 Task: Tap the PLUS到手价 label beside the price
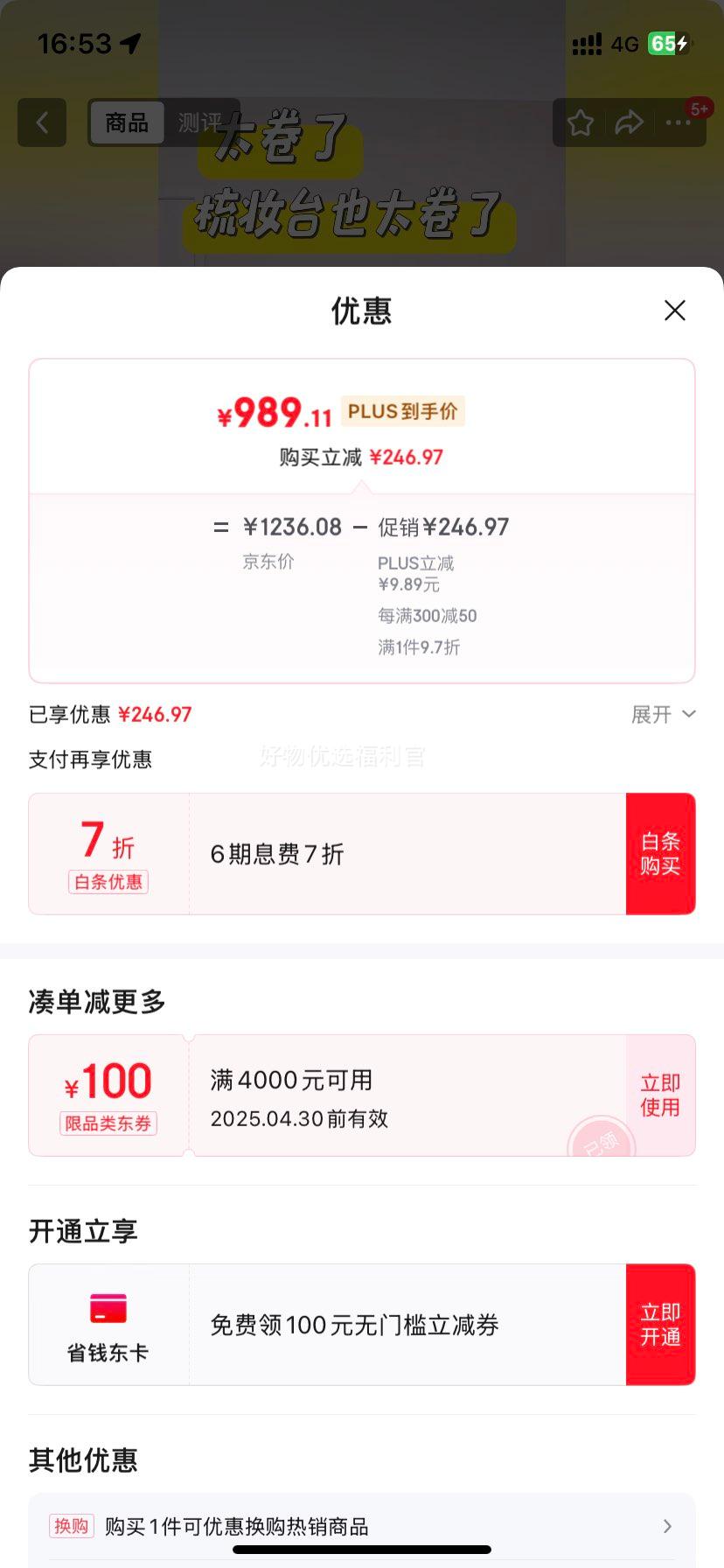coord(403,410)
